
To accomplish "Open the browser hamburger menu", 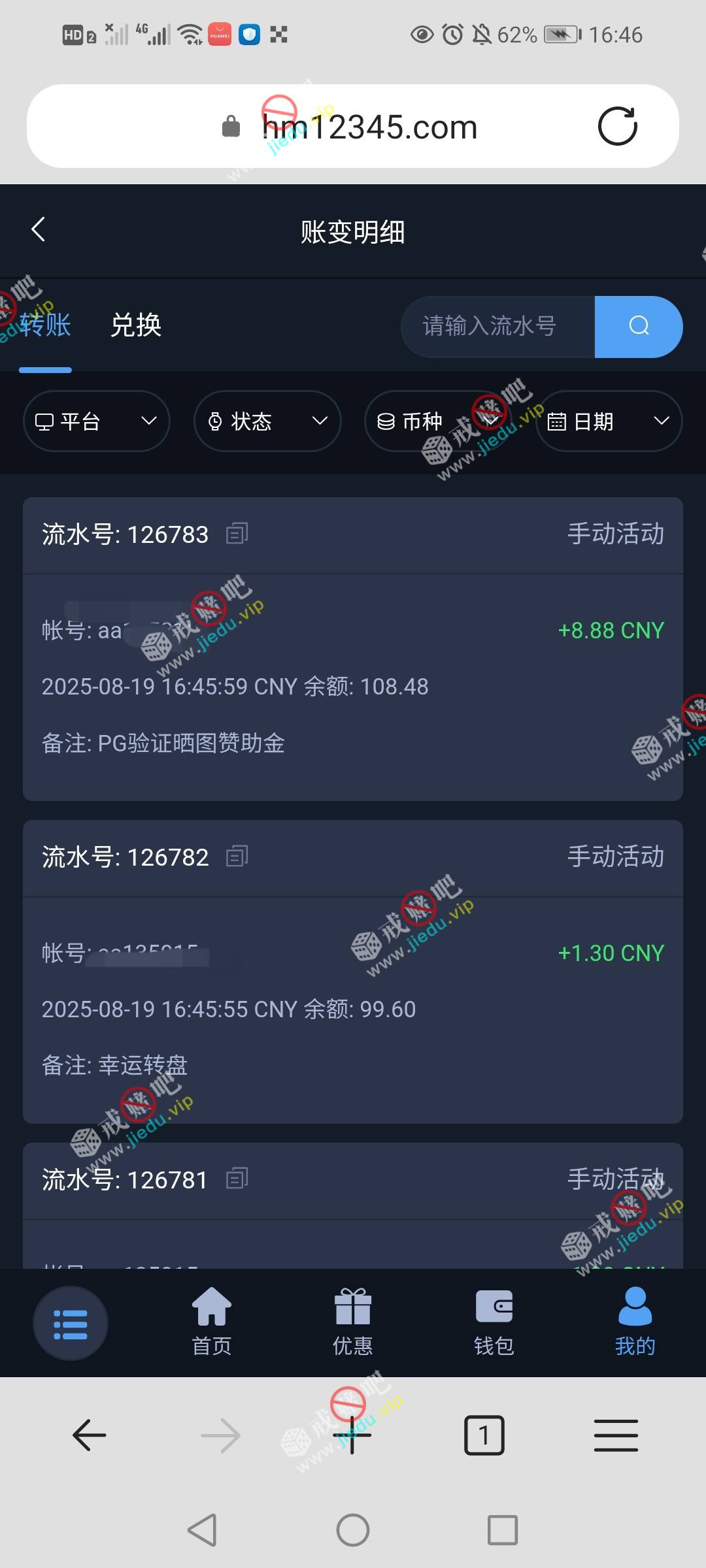I will click(x=616, y=1435).
